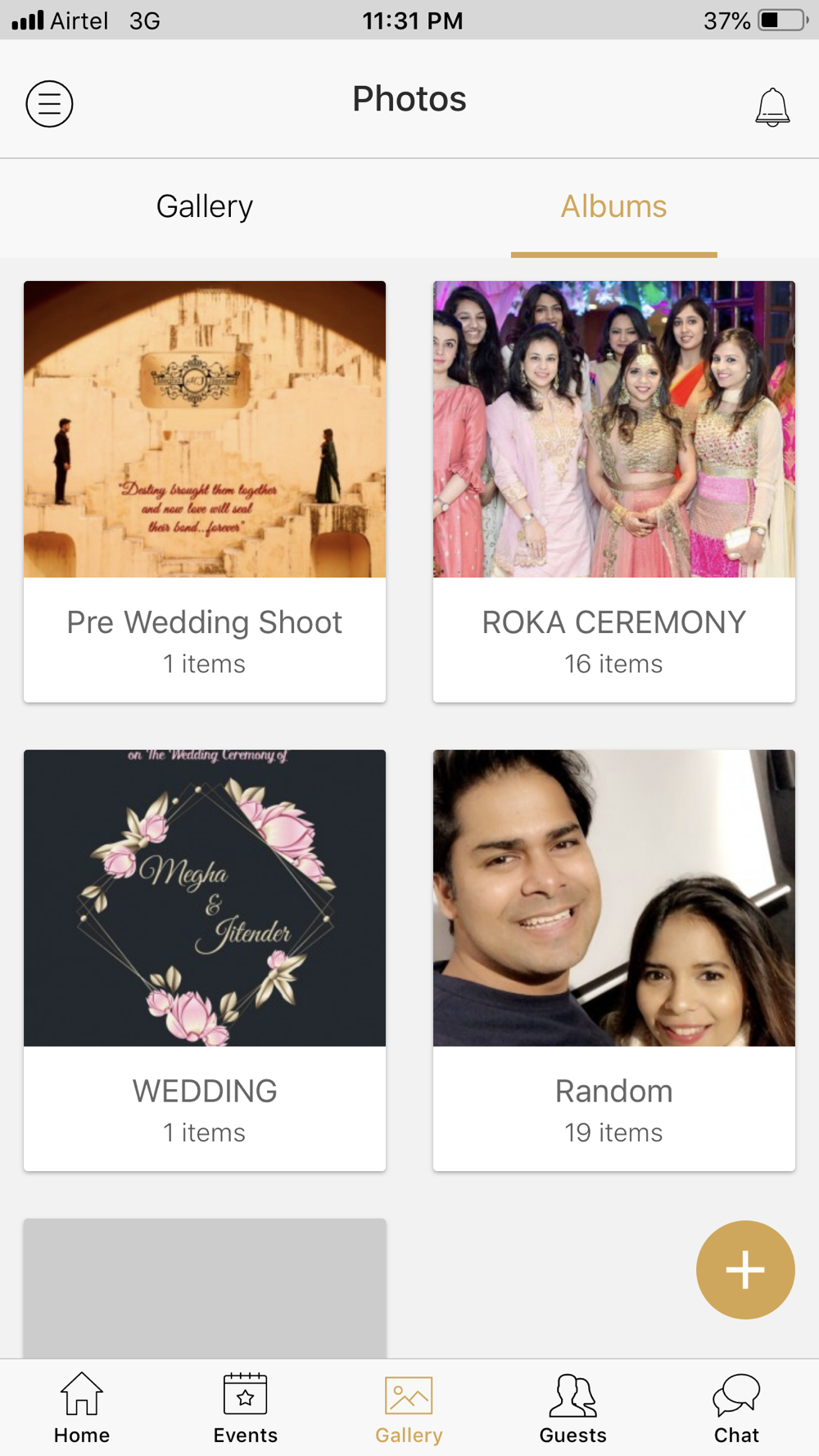Image resolution: width=819 pixels, height=1456 pixels.
Task: Open the Chat tab
Action: (737, 1409)
